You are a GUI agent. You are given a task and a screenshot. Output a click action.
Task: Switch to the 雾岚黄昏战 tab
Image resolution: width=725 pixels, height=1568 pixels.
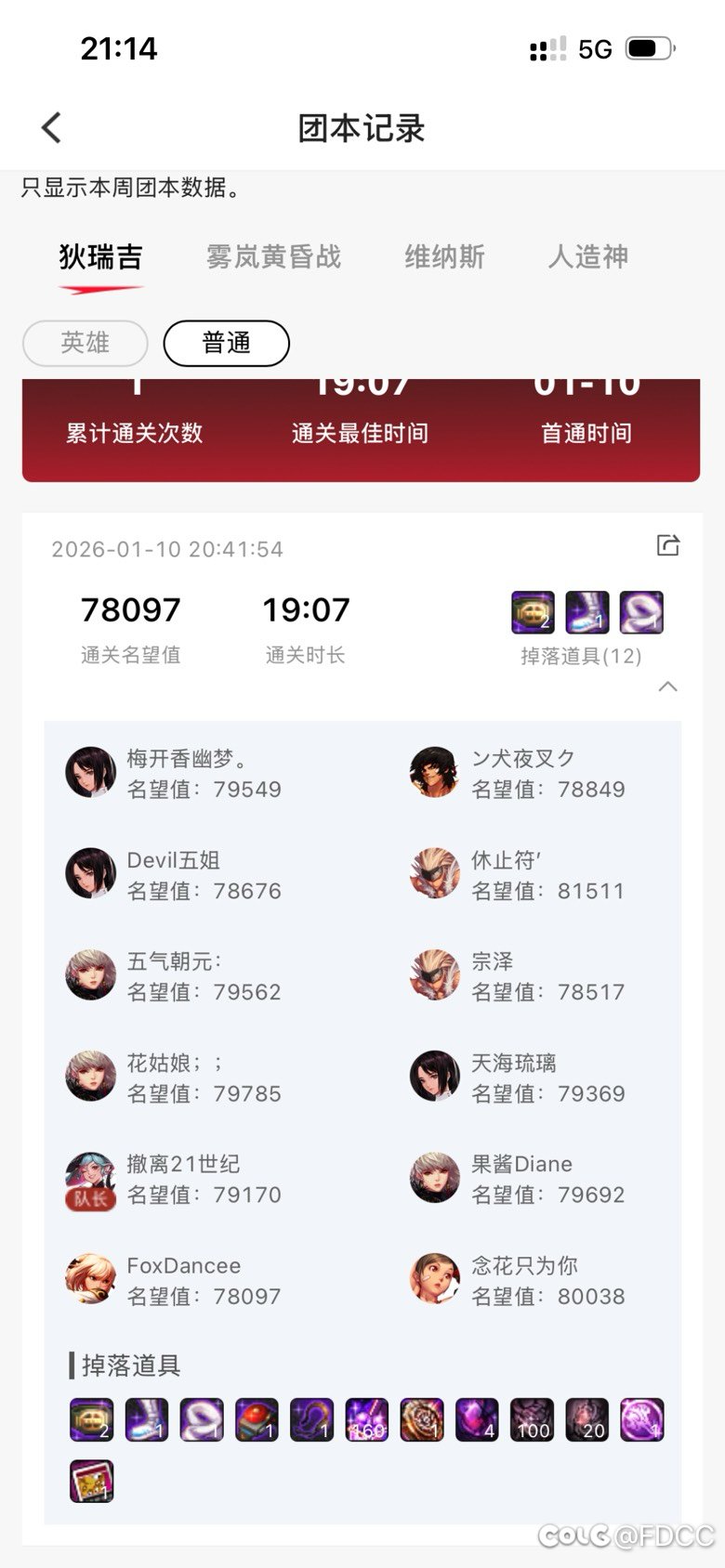(x=273, y=257)
